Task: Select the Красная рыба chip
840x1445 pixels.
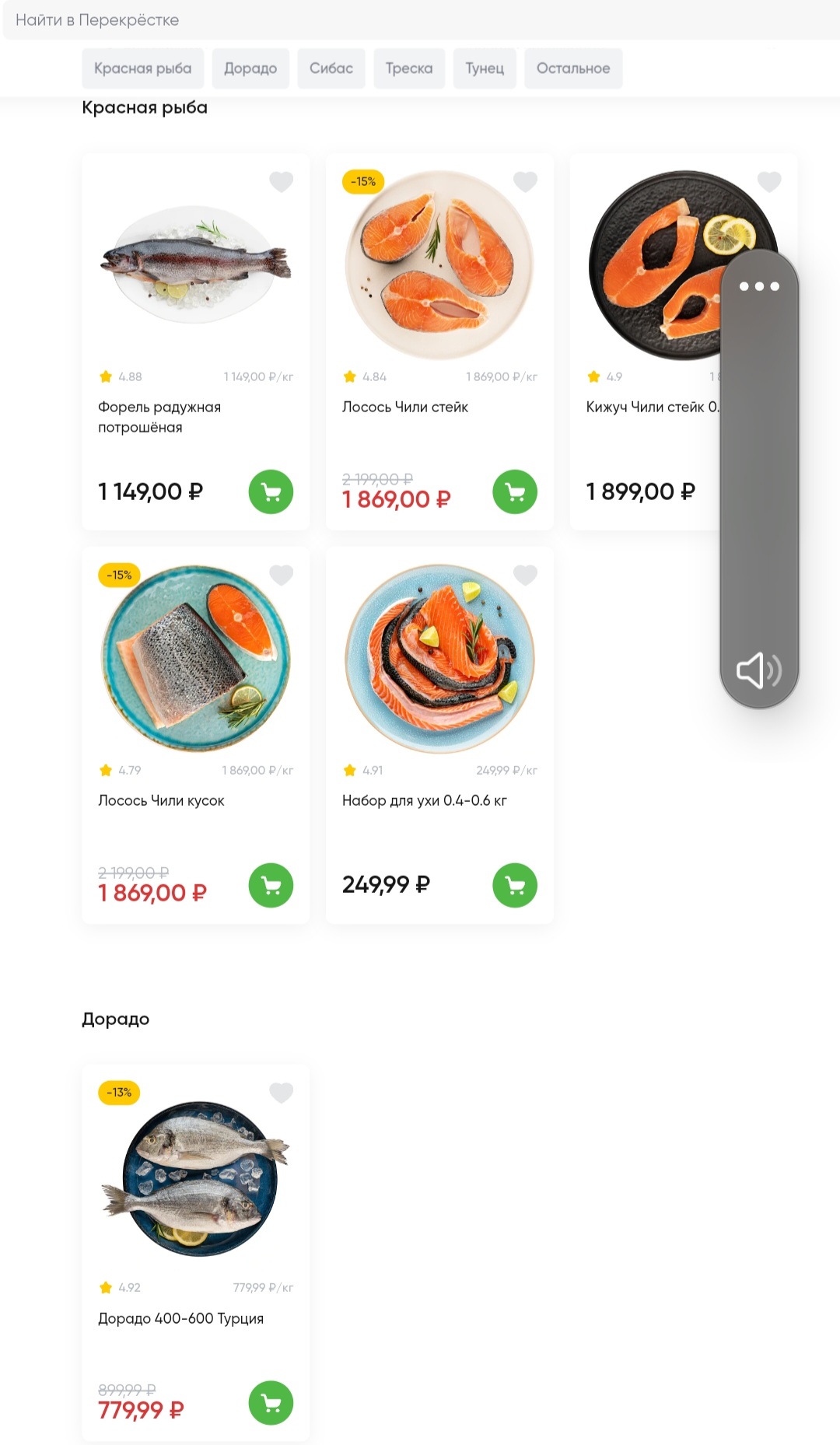Action: (143, 68)
